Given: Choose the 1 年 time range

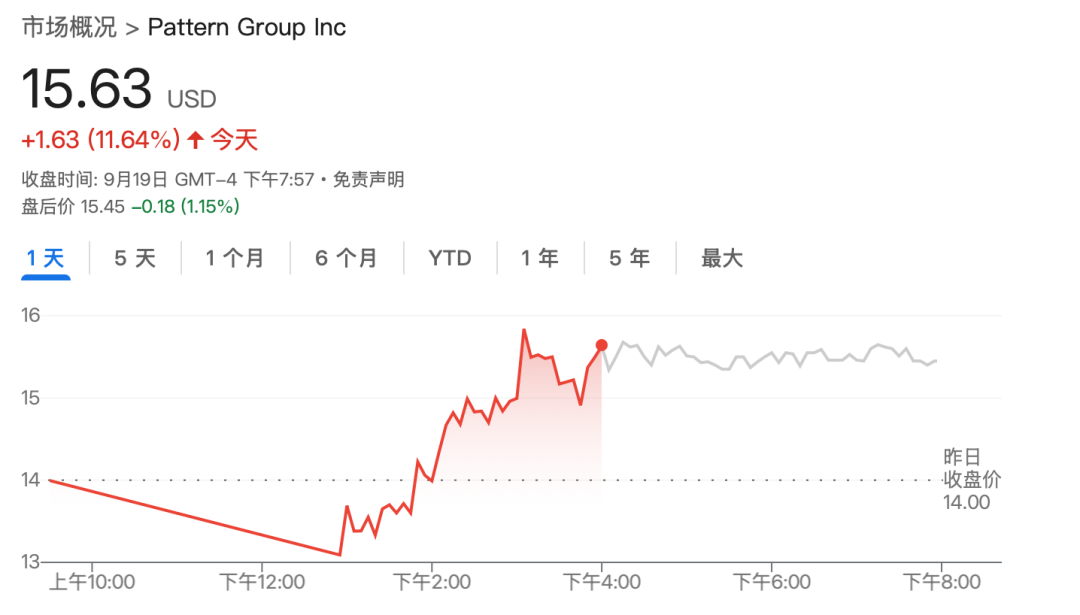Looking at the screenshot, I should [540, 258].
